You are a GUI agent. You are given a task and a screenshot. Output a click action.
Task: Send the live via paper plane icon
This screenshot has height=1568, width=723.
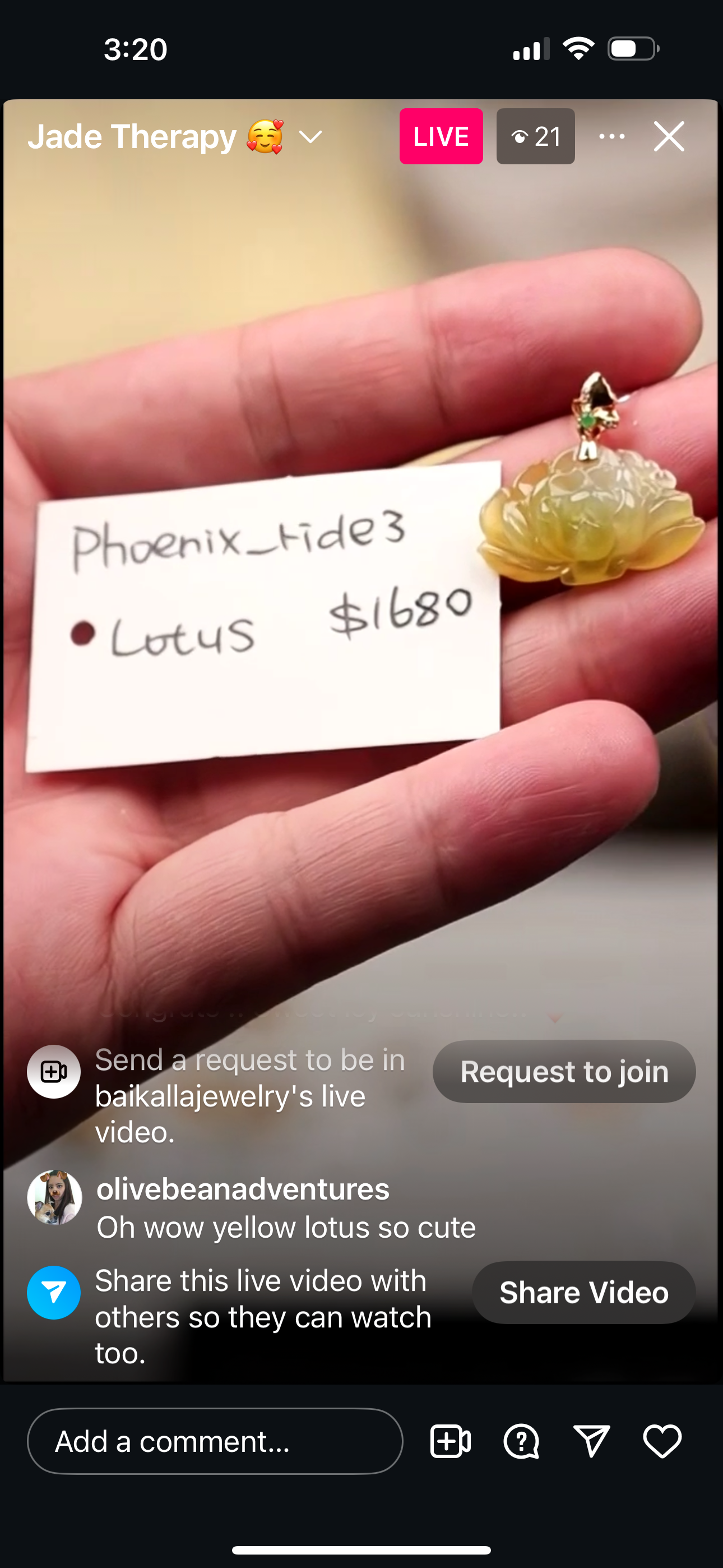591,1441
